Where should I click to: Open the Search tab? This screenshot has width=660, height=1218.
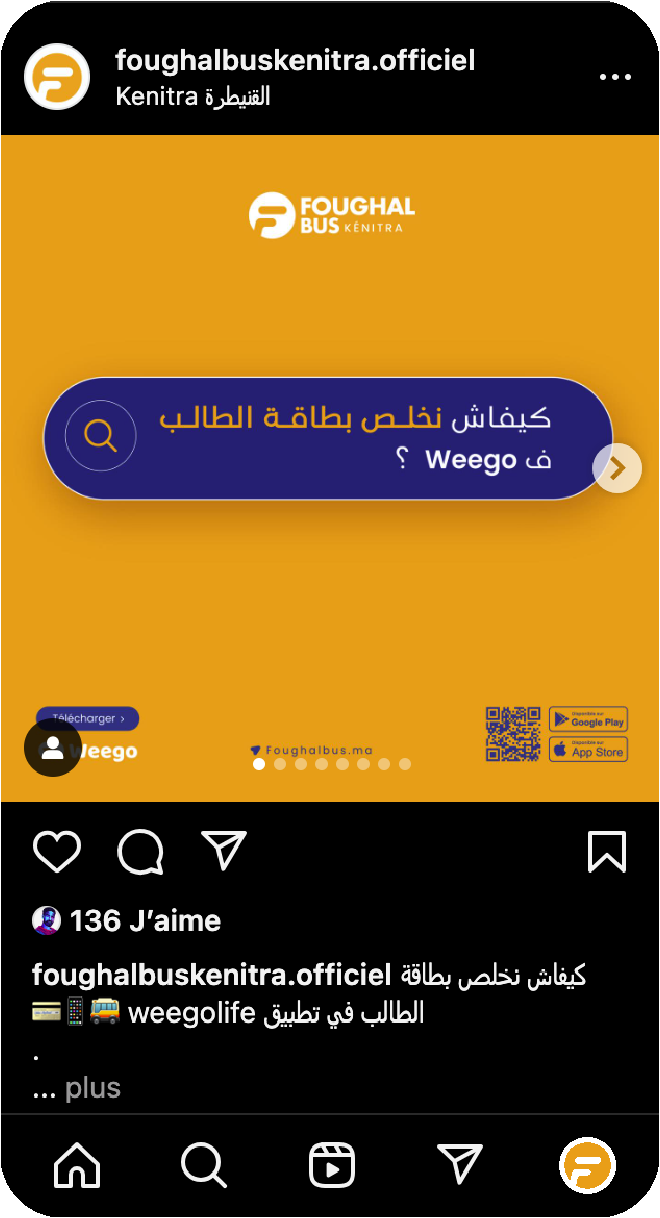204,1165
